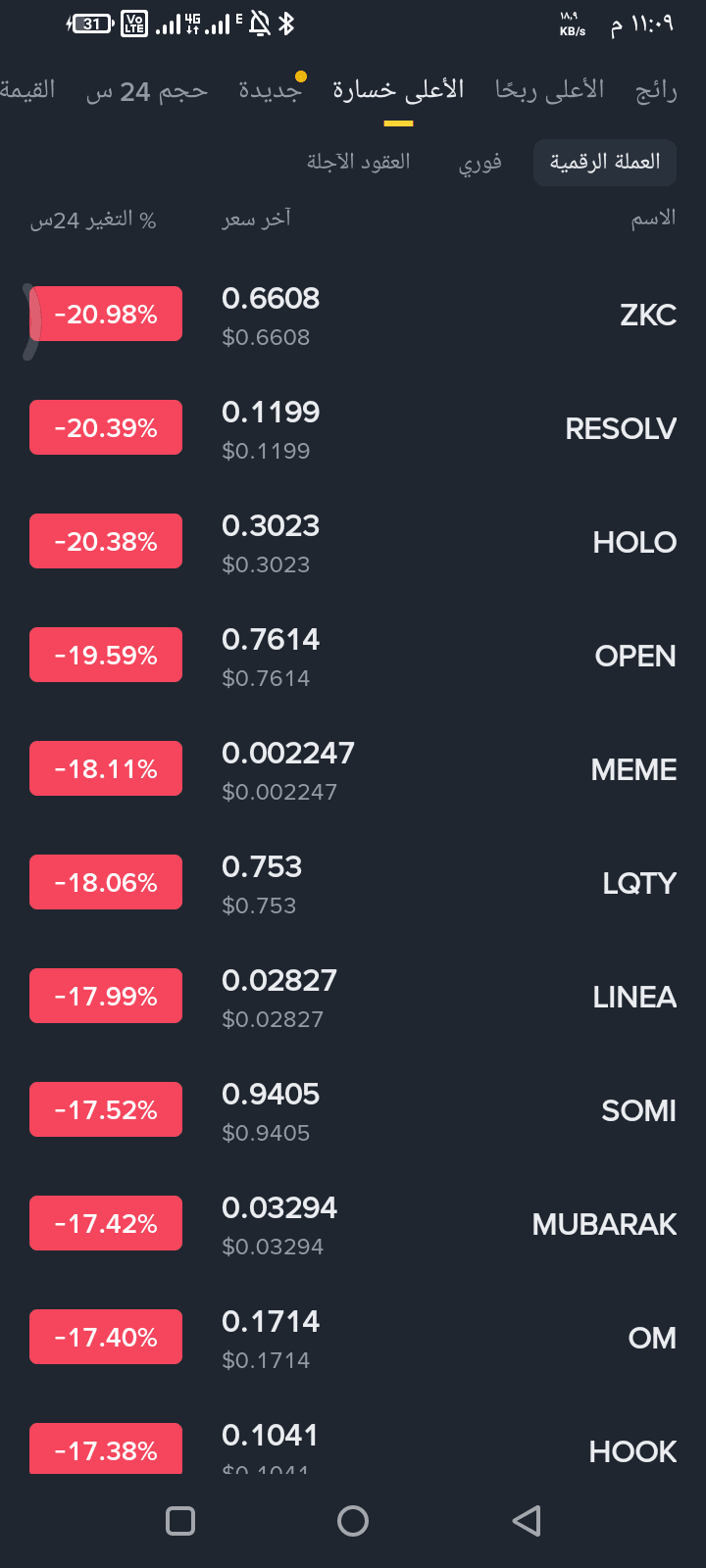Select the فوري filter chip
Screen dimensions: 706x1568
(x=480, y=163)
